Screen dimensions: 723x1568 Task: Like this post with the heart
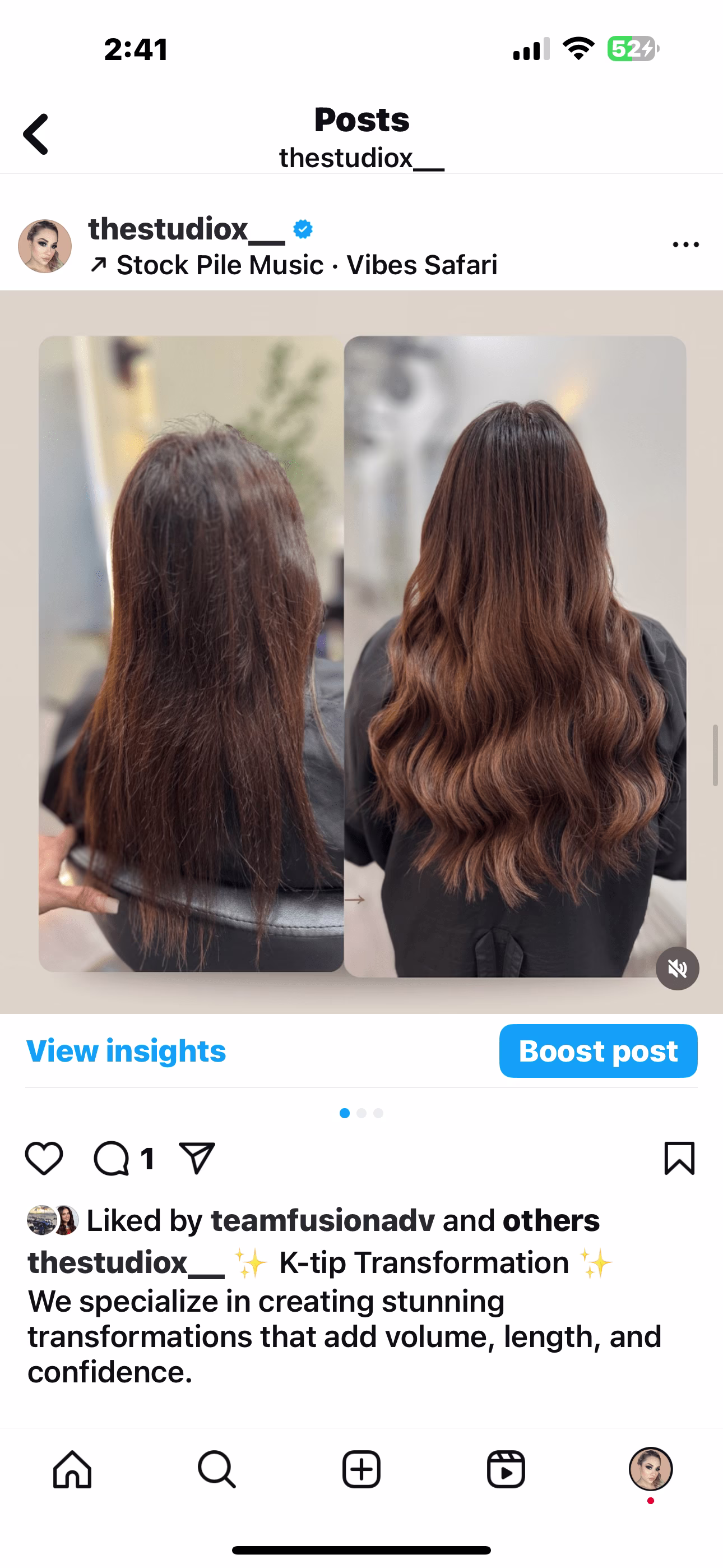pyautogui.click(x=44, y=1157)
